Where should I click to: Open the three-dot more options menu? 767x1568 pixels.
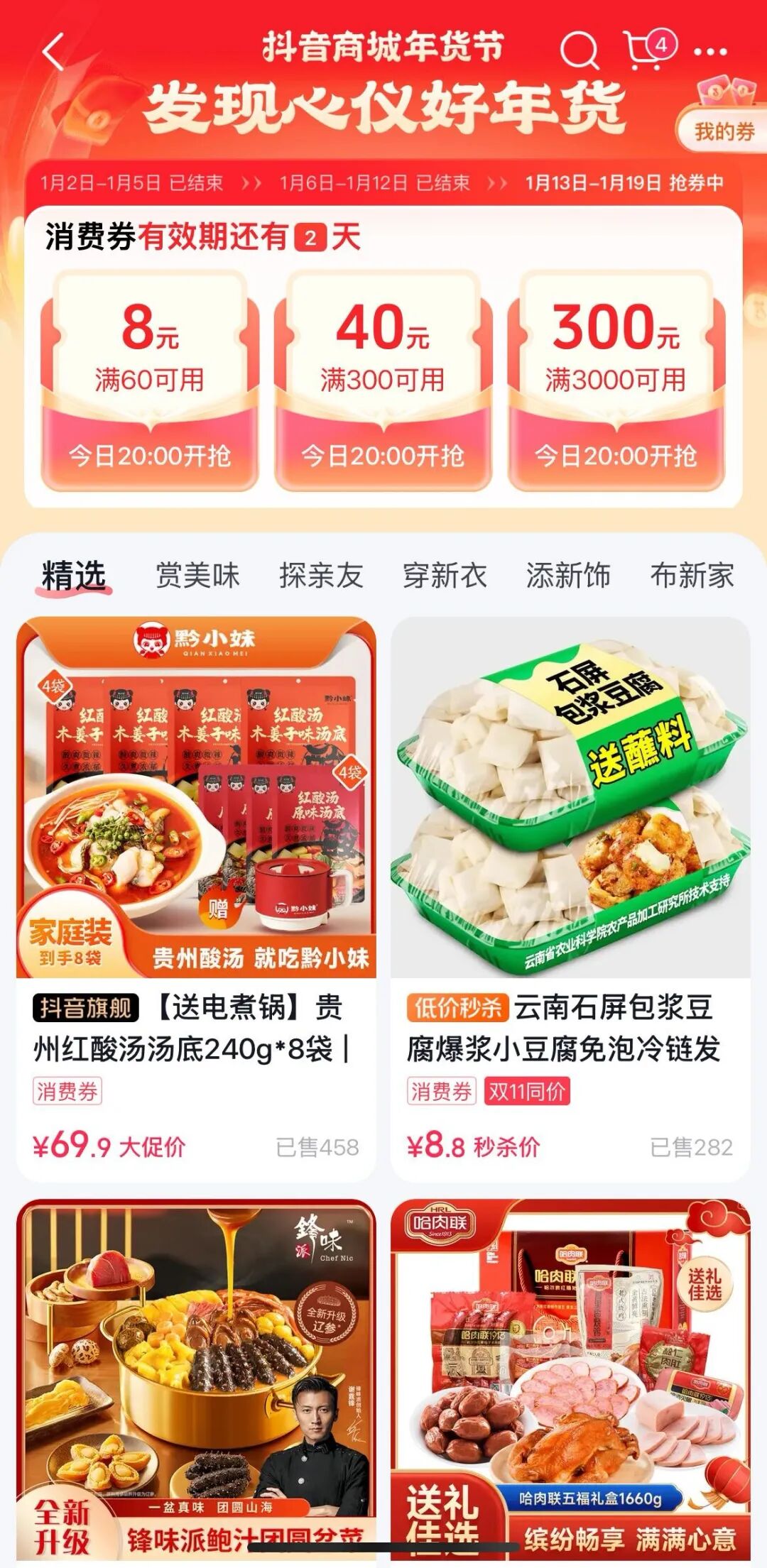coord(710,52)
